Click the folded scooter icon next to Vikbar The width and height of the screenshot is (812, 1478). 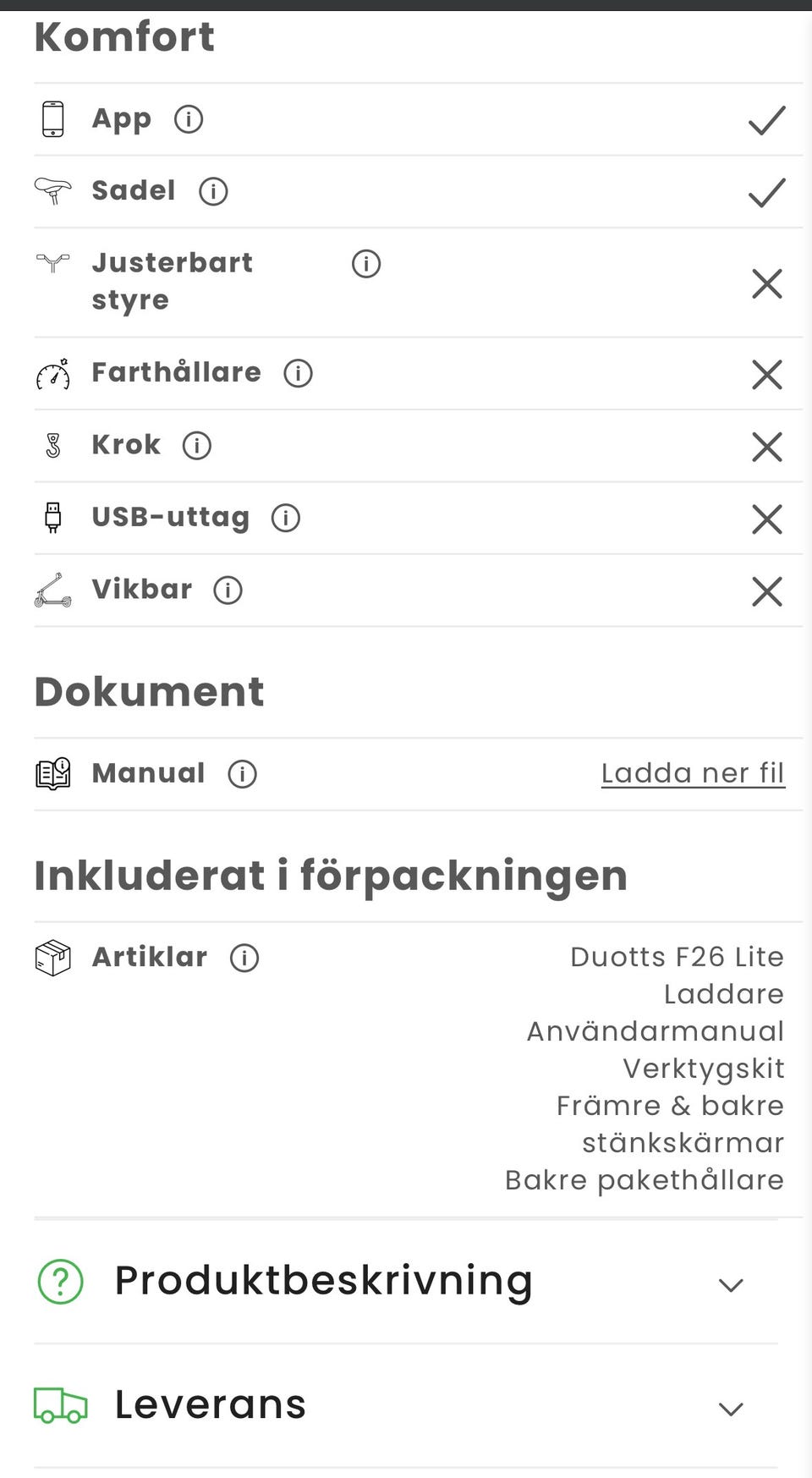(53, 589)
